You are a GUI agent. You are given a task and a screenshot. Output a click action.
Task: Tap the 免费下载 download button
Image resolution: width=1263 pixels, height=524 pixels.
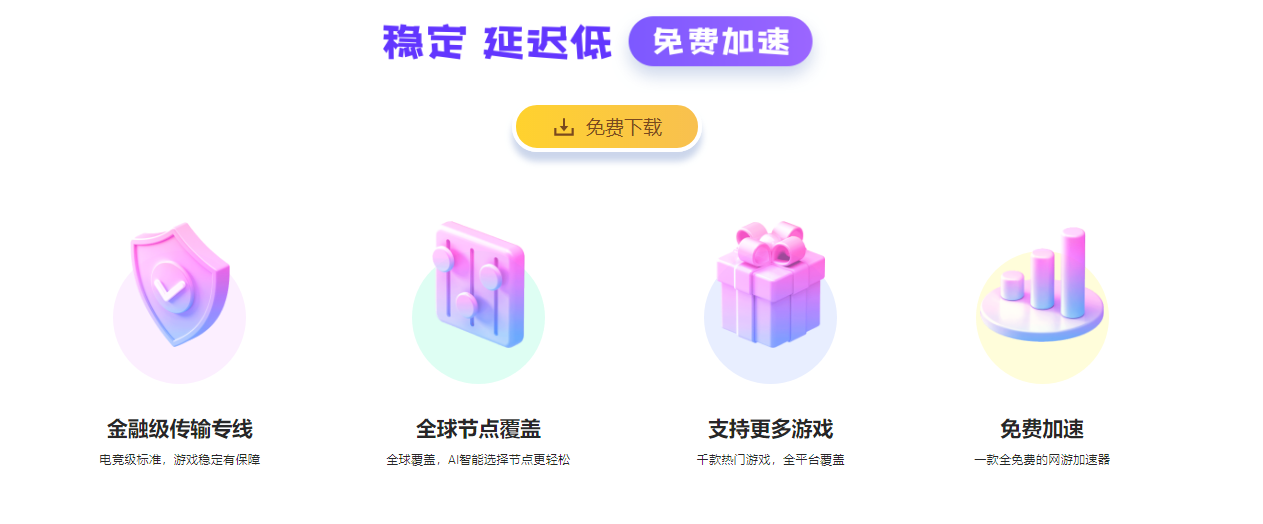607,127
